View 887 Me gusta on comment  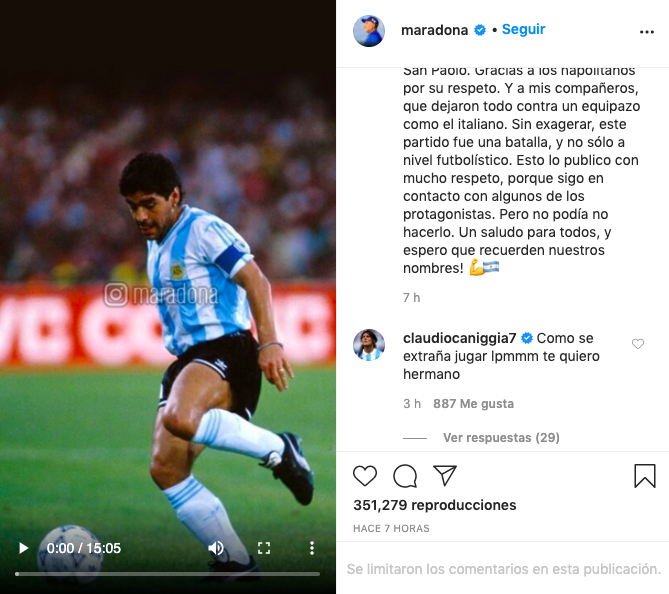coord(473,404)
